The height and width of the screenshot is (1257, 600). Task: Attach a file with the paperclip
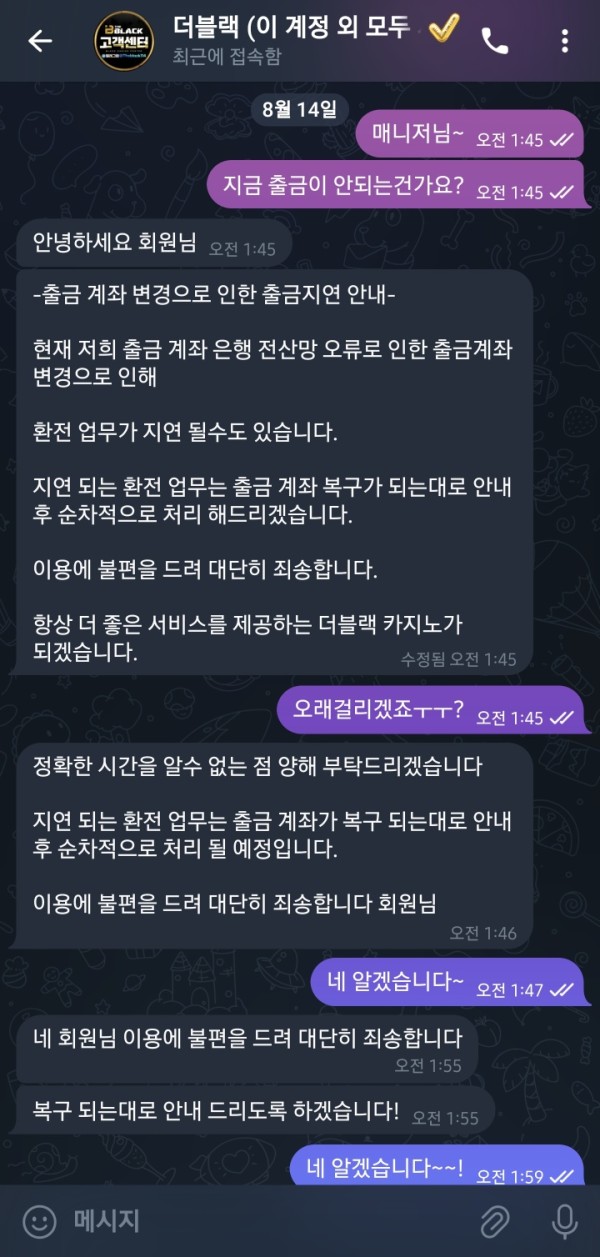tap(493, 1221)
